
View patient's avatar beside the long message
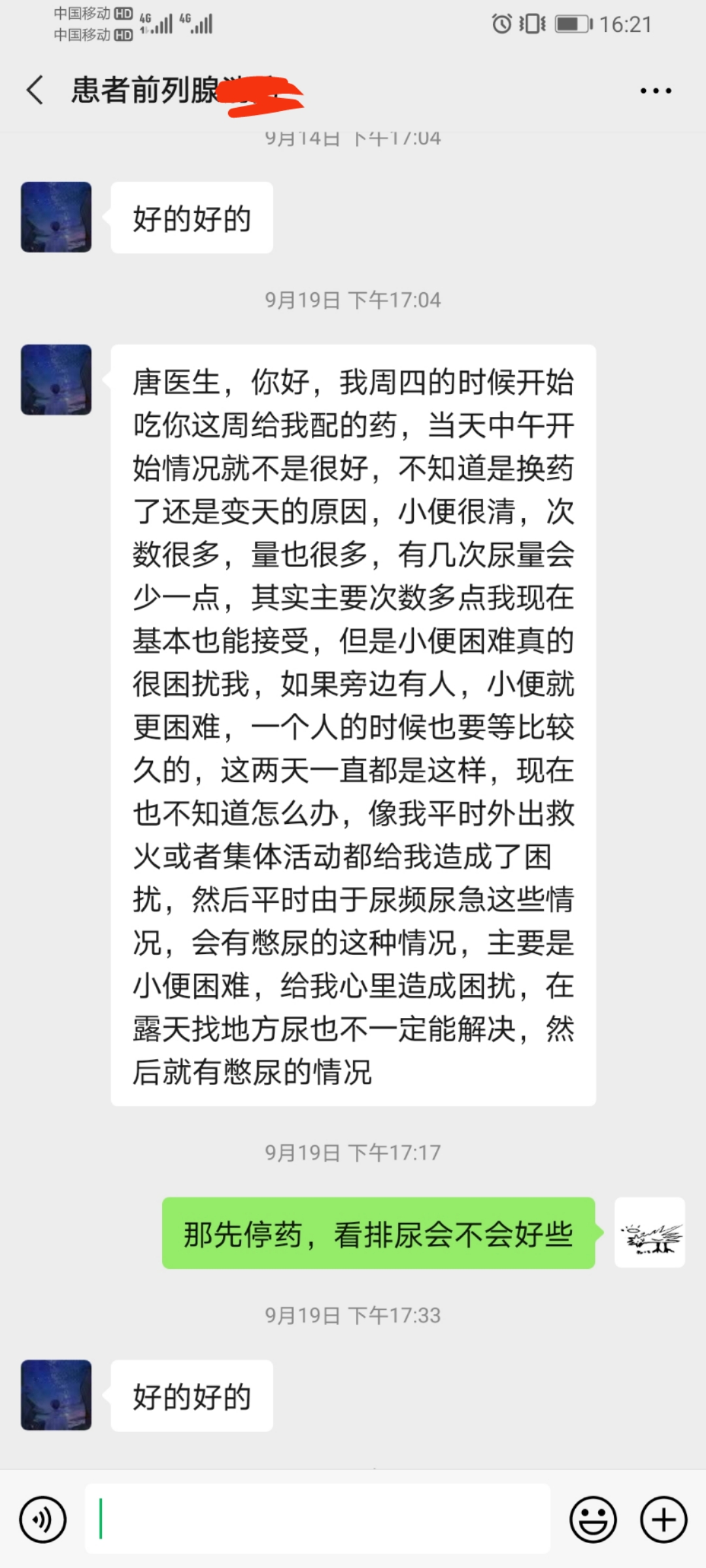[x=56, y=380]
